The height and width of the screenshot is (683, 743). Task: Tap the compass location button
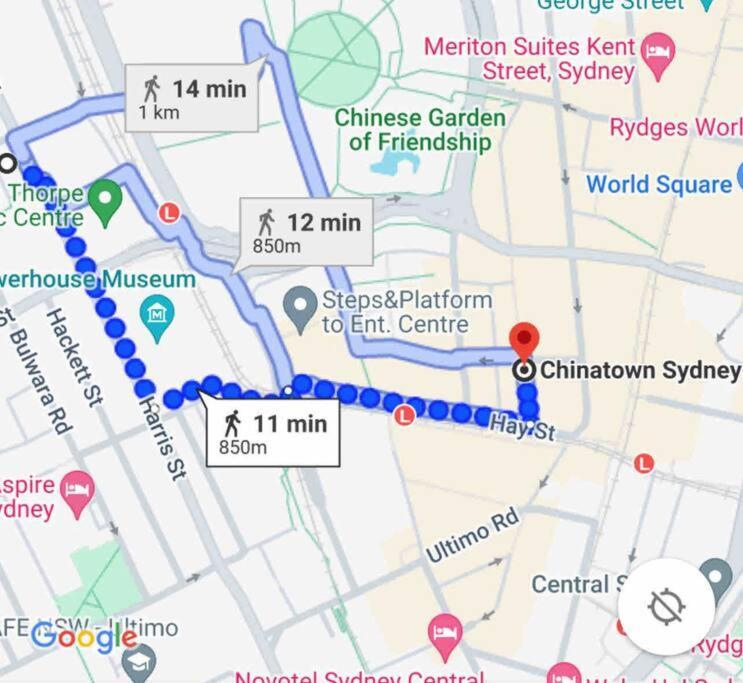click(665, 606)
